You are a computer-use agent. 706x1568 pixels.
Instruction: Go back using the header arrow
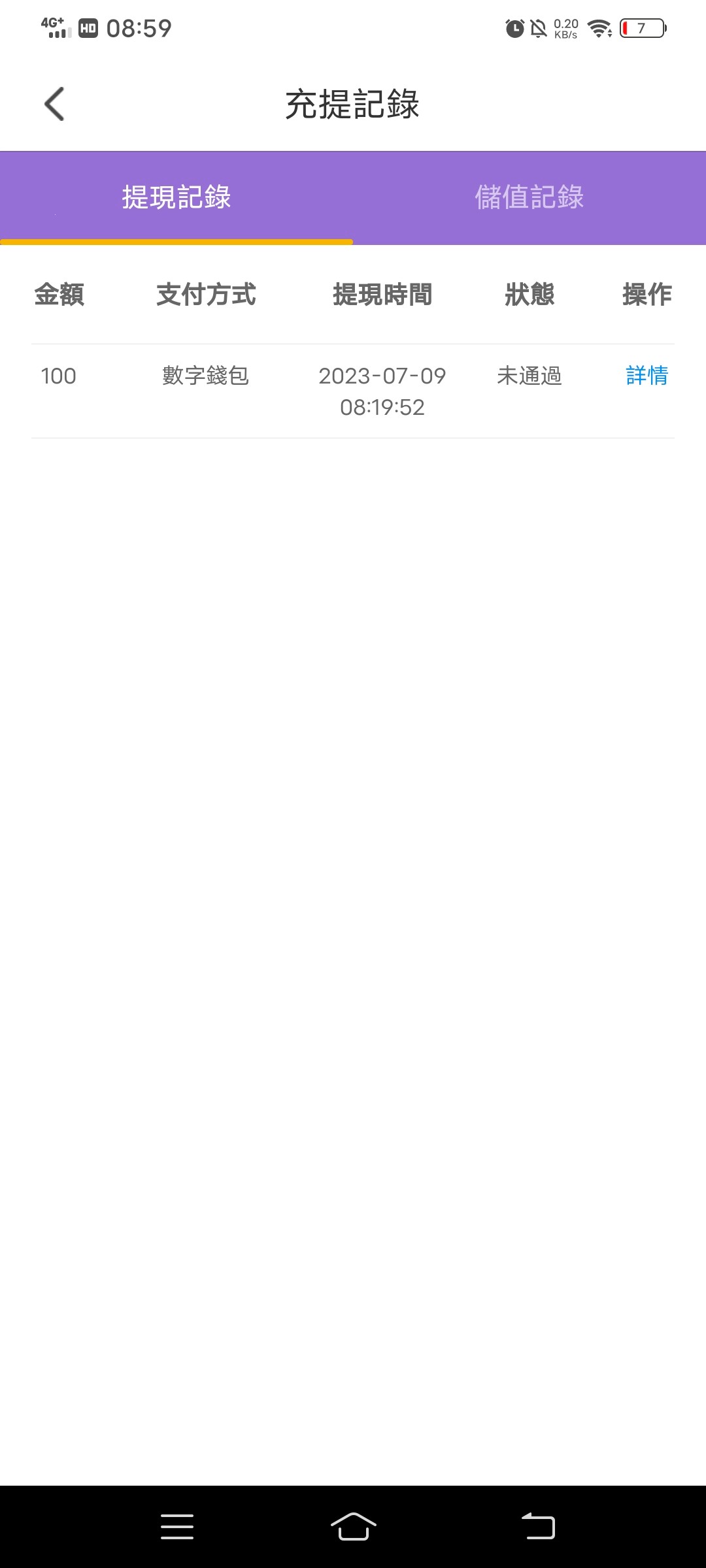coord(54,104)
